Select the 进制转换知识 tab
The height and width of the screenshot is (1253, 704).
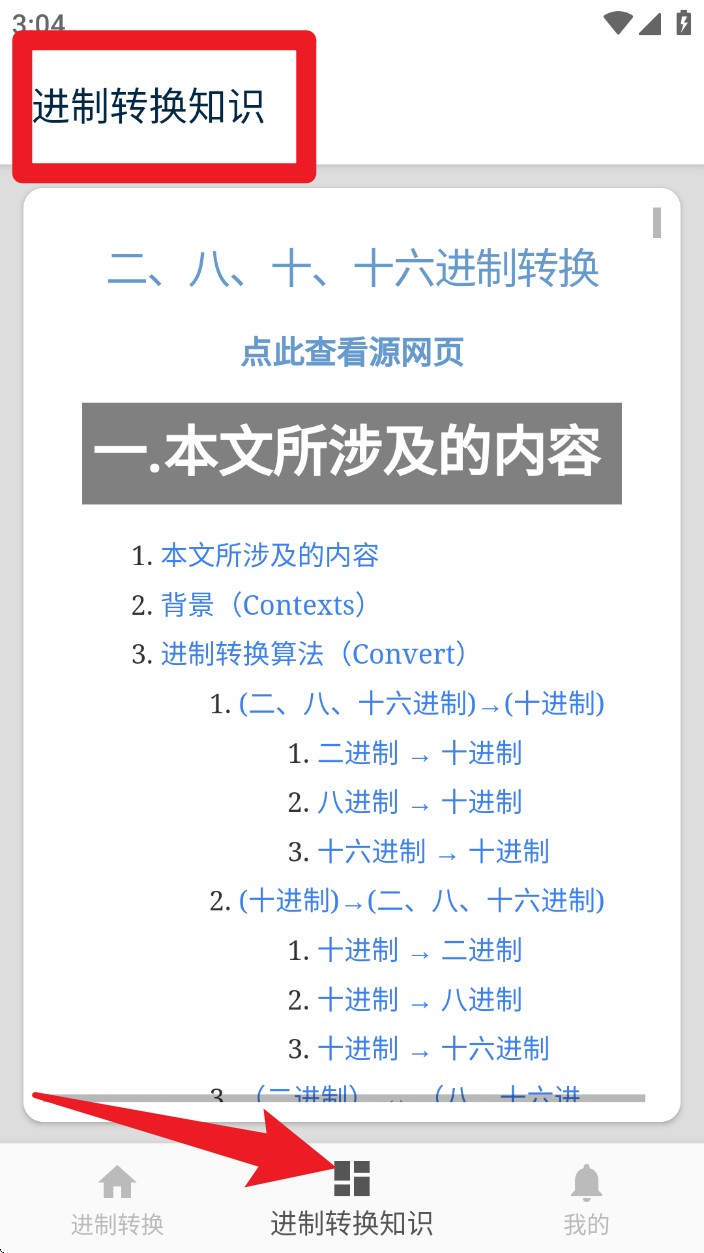[x=351, y=1200]
